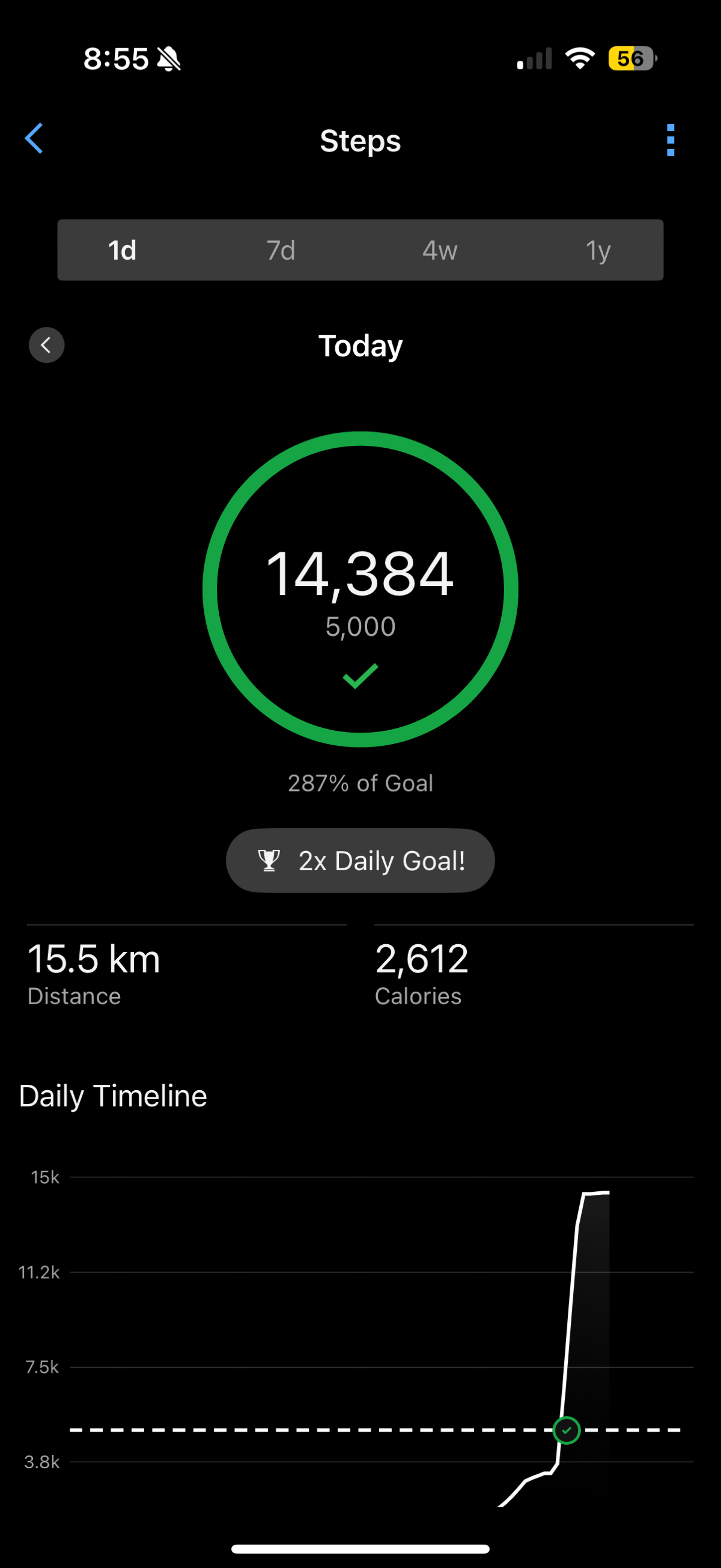Viewport: 721px width, 1568px height.
Task: Switch to the 4w view
Action: coord(439,250)
